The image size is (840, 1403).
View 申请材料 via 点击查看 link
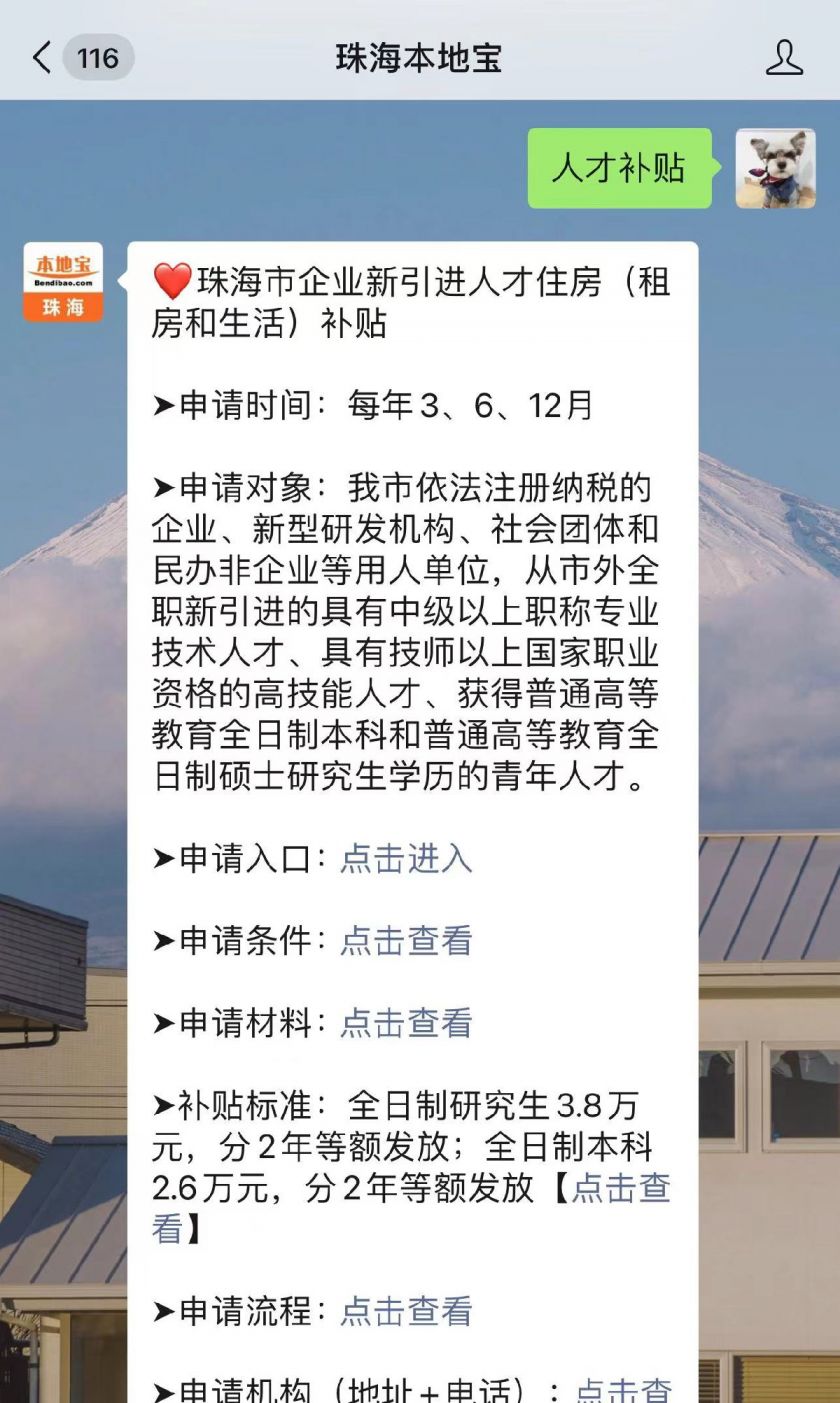[x=406, y=1022]
